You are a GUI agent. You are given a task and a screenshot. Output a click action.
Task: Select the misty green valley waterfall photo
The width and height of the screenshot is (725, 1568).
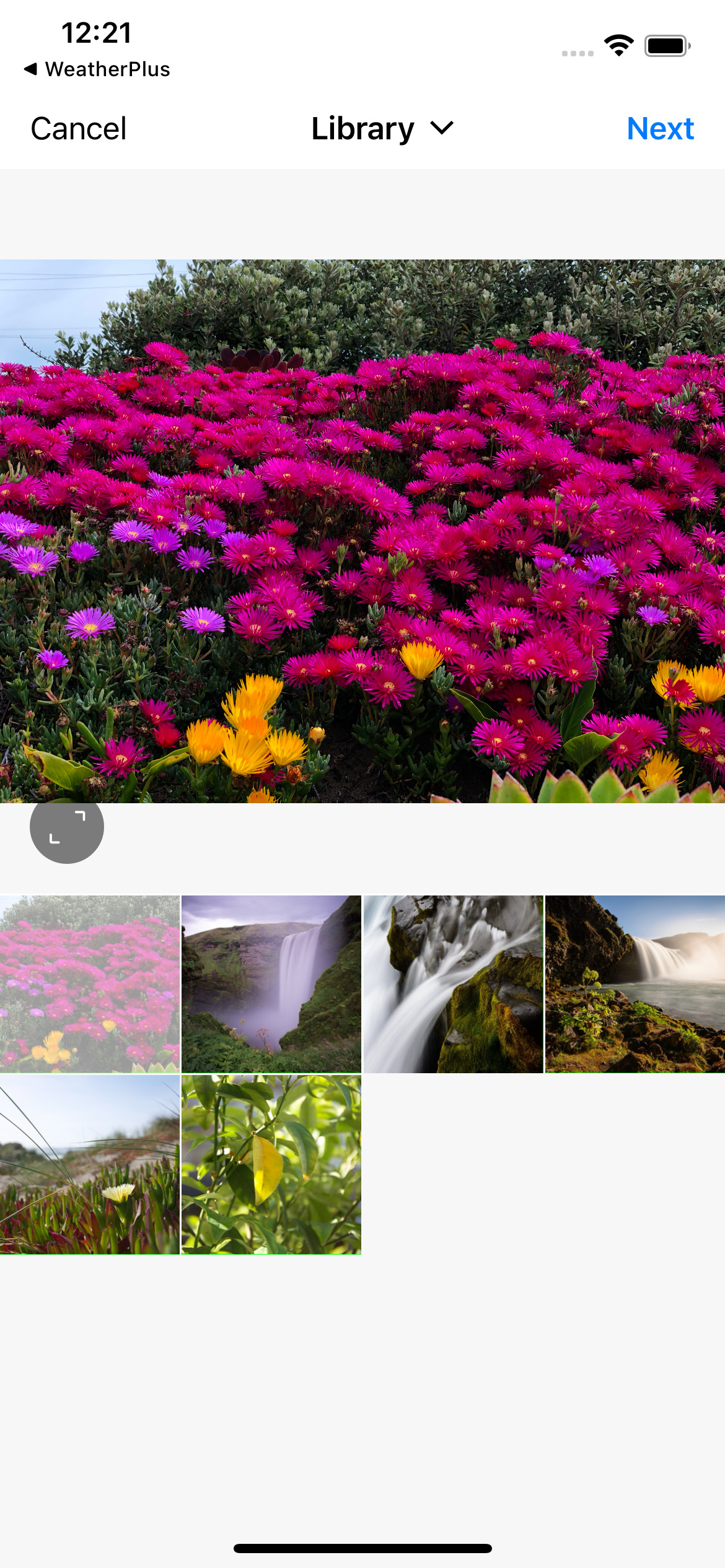[271, 984]
